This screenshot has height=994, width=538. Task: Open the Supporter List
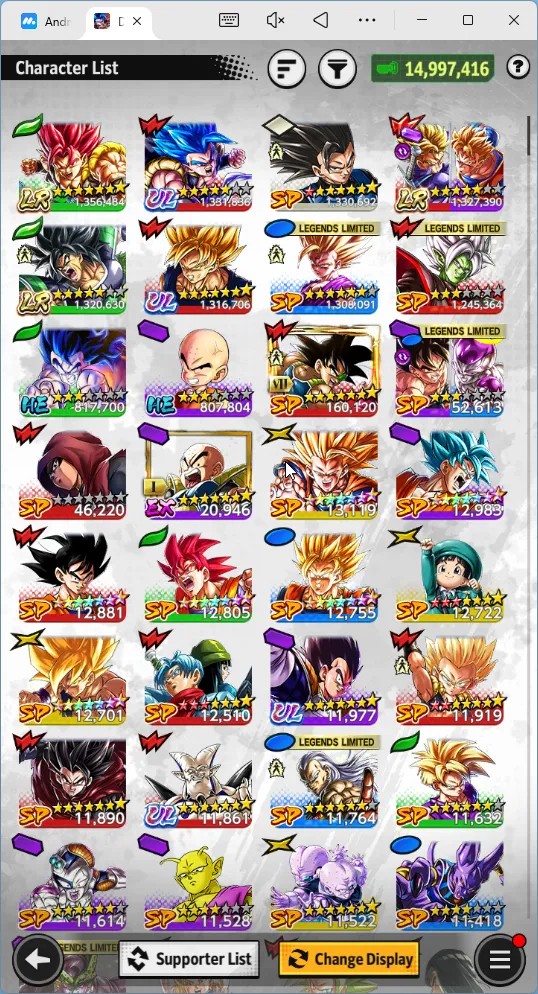click(189, 959)
